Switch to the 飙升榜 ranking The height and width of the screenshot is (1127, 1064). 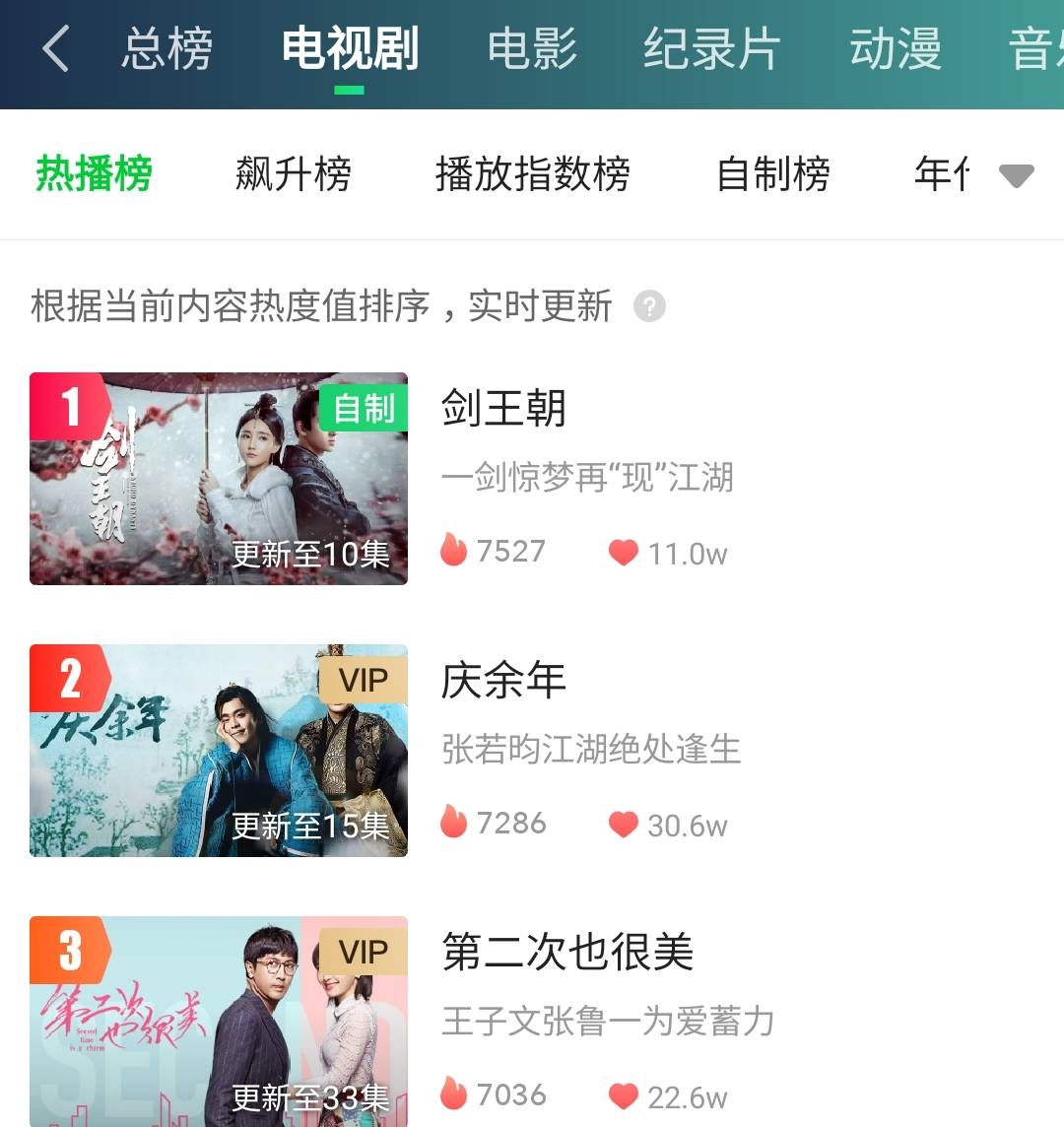coord(294,174)
